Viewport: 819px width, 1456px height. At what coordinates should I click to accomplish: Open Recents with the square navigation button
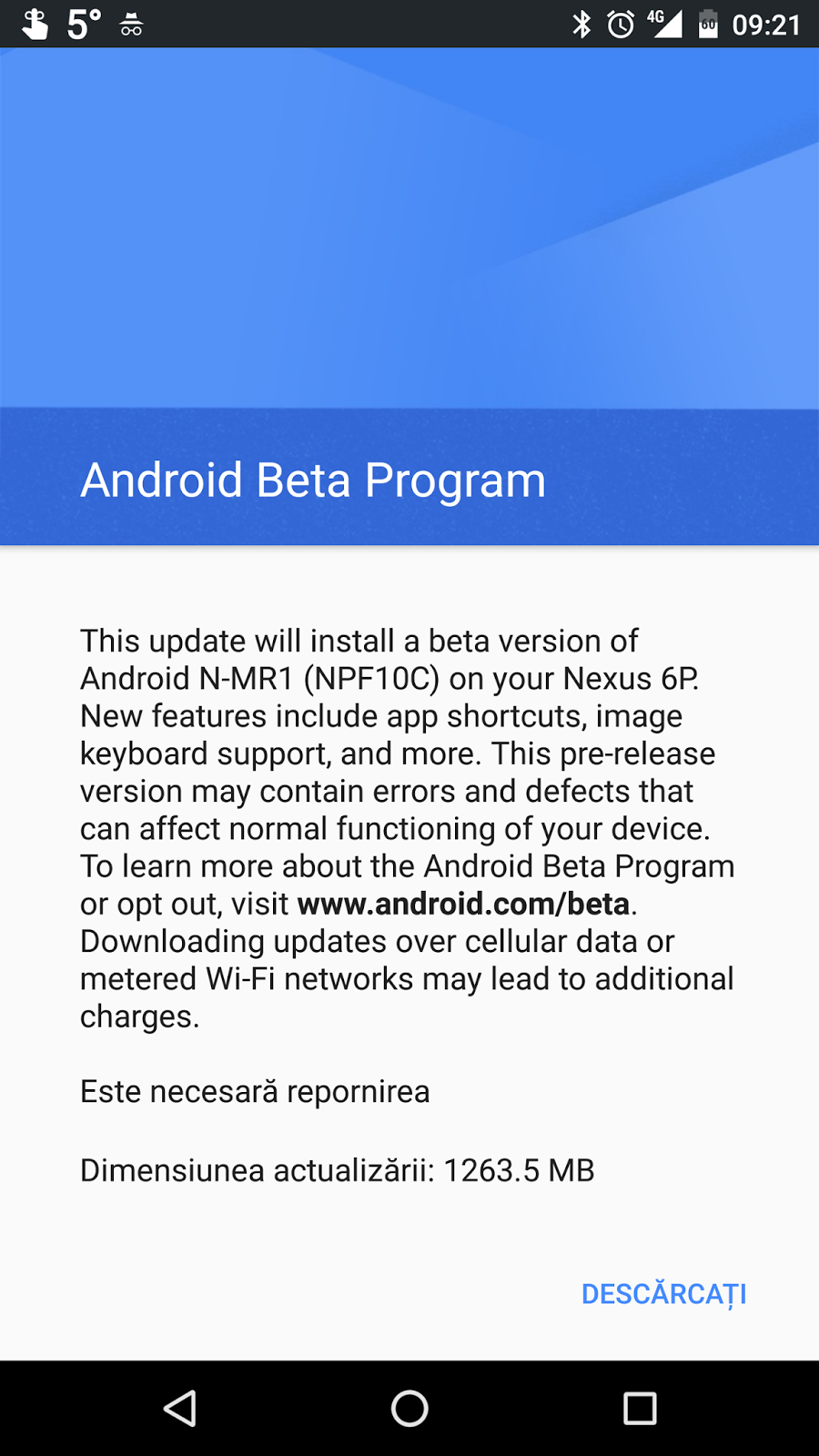pos(639,1408)
